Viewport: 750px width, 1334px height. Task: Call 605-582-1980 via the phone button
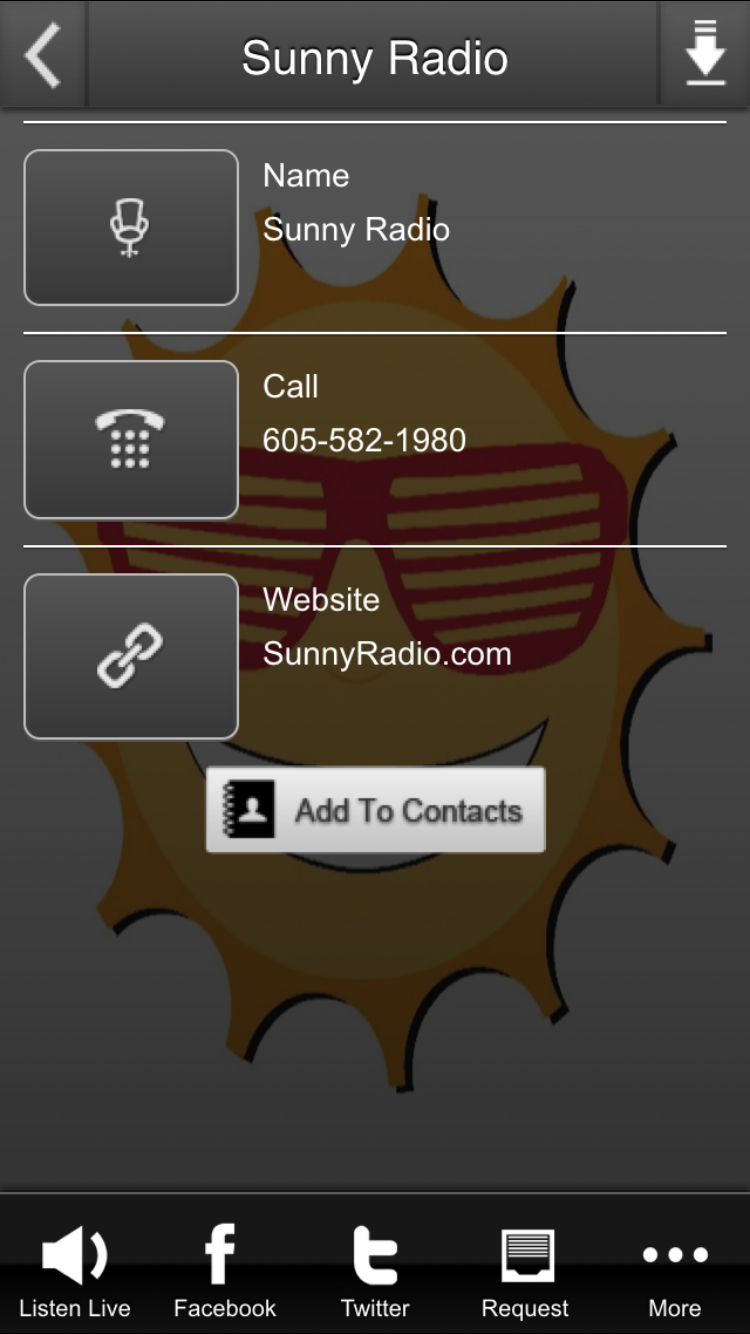pos(131,440)
